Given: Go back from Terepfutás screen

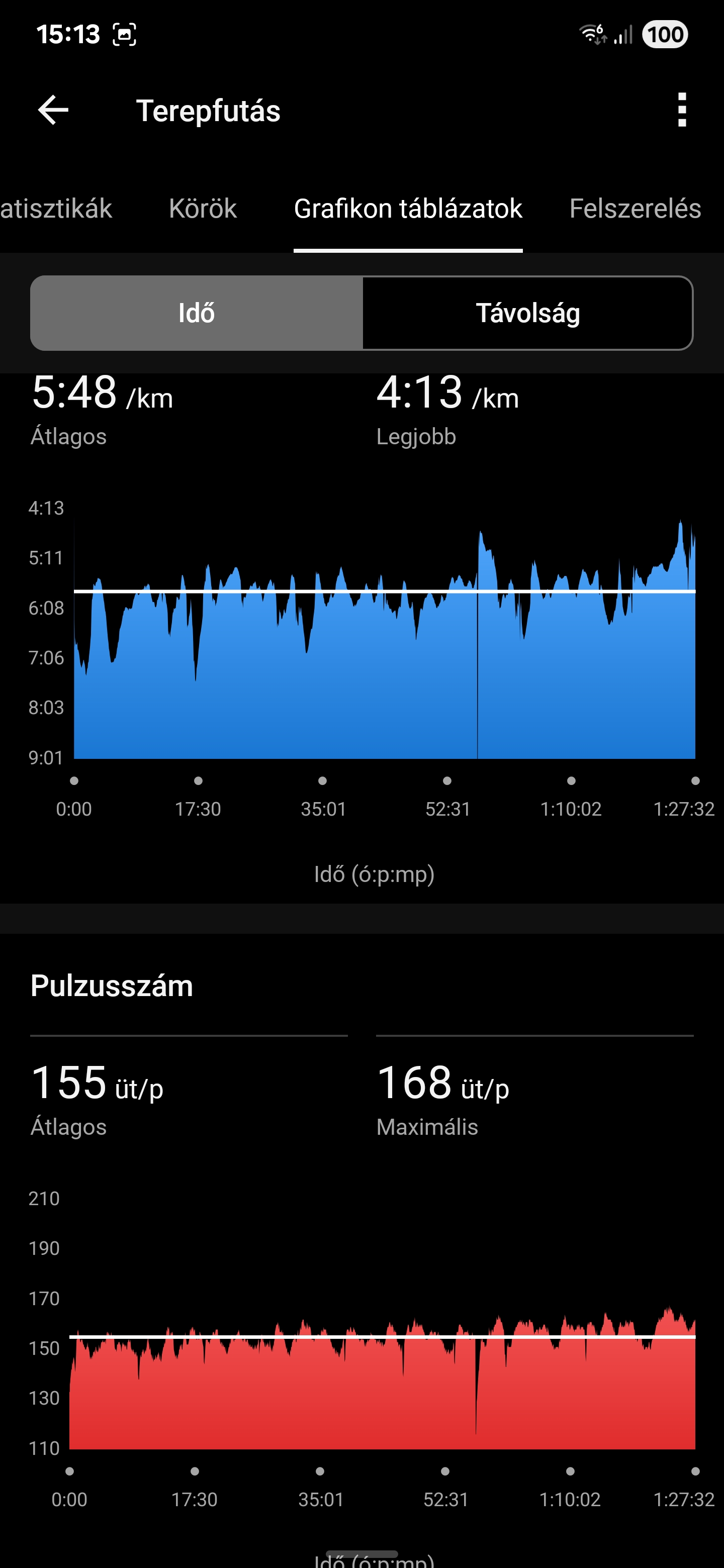Looking at the screenshot, I should point(53,110).
